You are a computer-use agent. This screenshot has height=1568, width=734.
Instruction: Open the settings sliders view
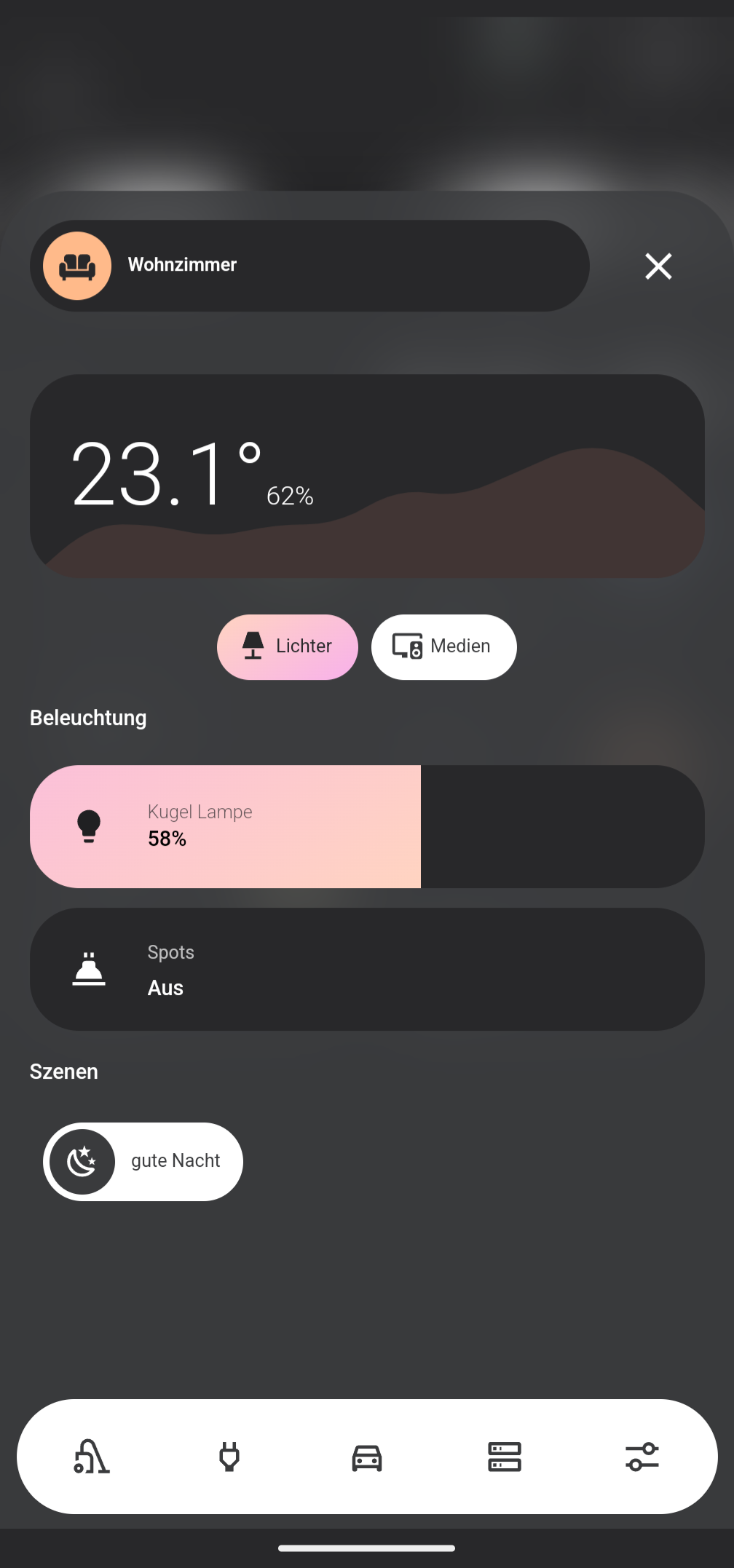[x=642, y=1457]
